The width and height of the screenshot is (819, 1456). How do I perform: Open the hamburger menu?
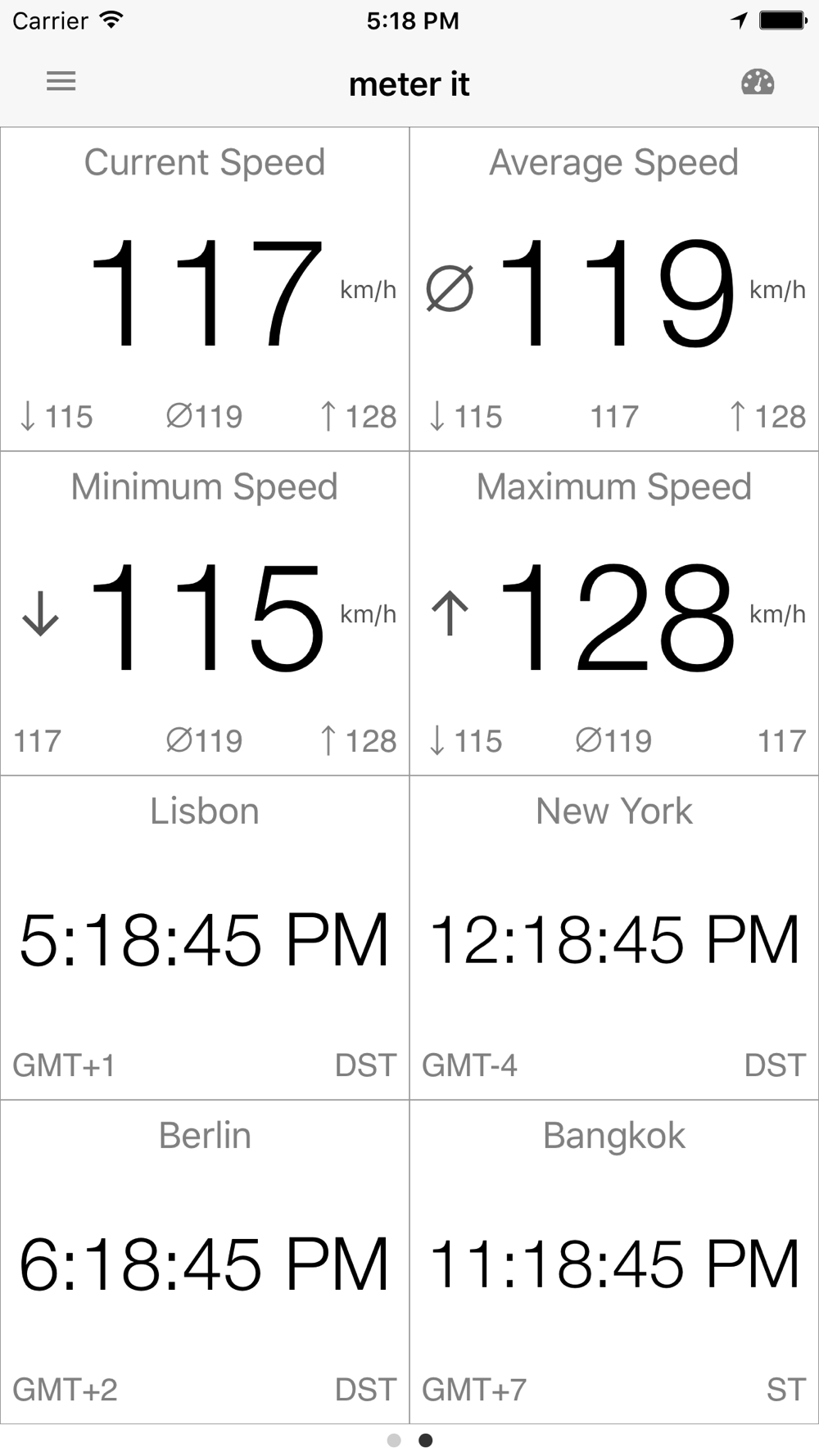(61, 82)
